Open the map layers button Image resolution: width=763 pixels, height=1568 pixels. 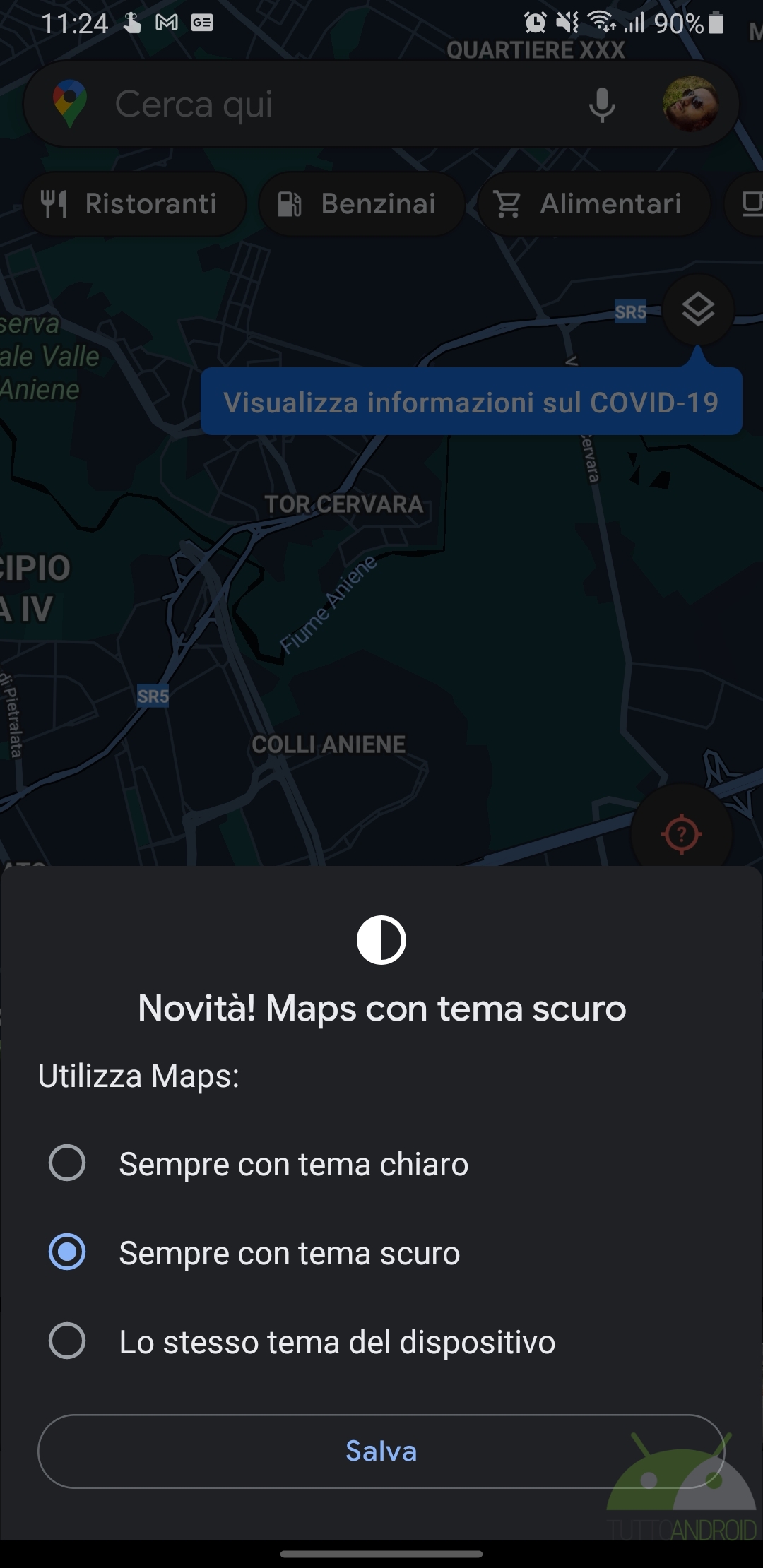click(x=698, y=309)
